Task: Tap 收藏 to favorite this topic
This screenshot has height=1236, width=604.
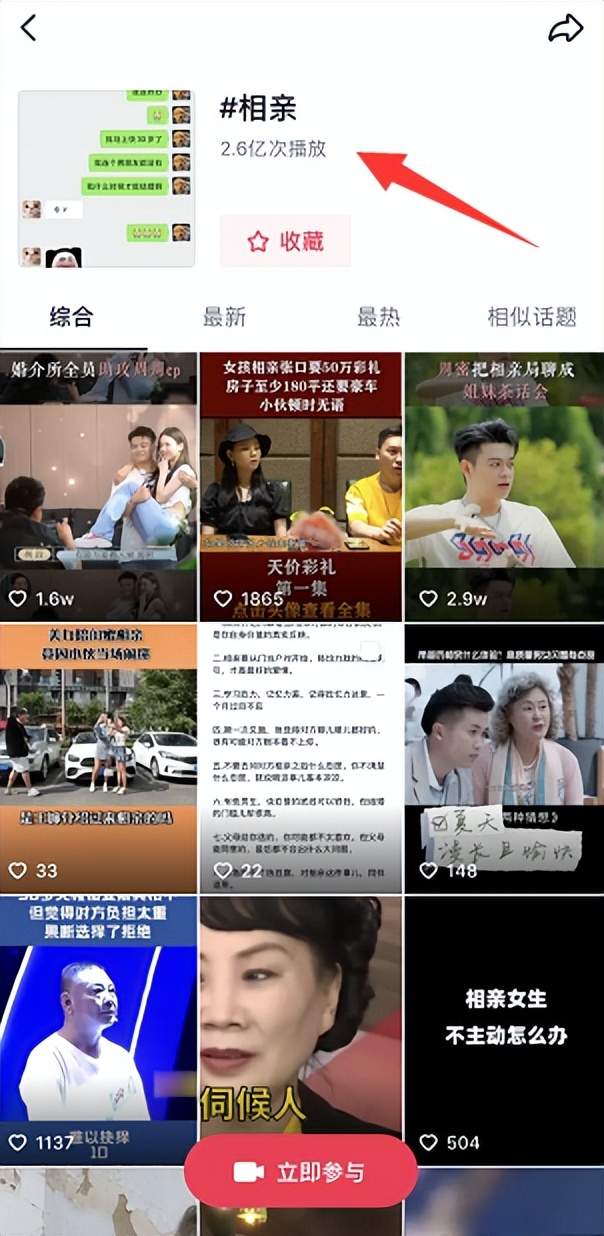Action: pyautogui.click(x=285, y=241)
